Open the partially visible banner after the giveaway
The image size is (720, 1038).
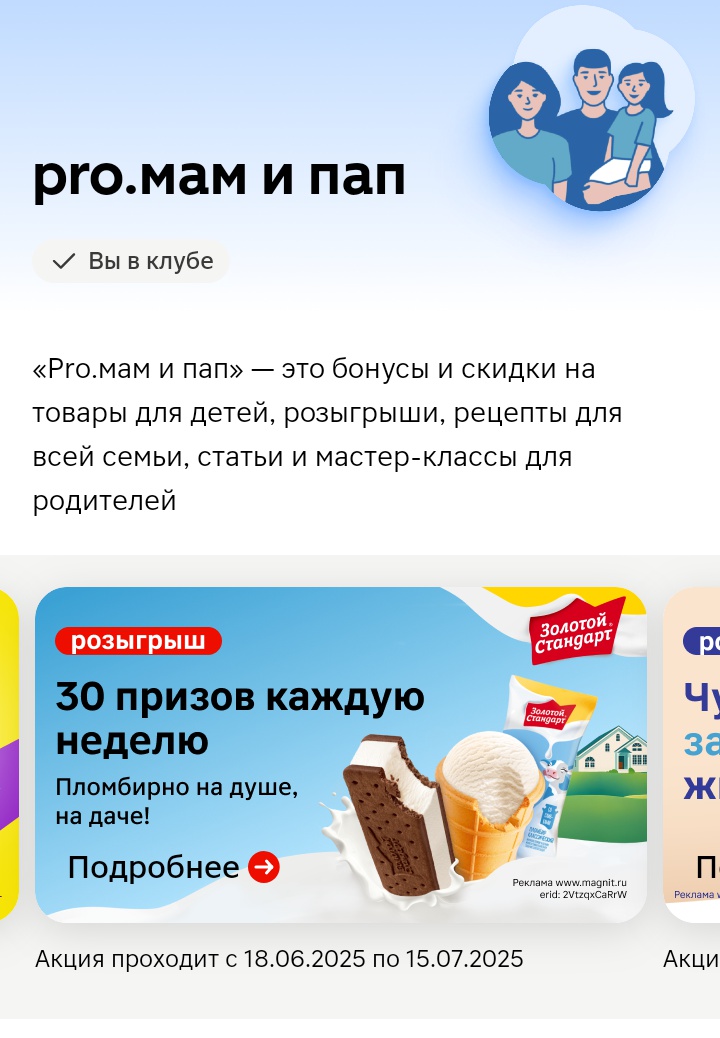click(x=693, y=755)
